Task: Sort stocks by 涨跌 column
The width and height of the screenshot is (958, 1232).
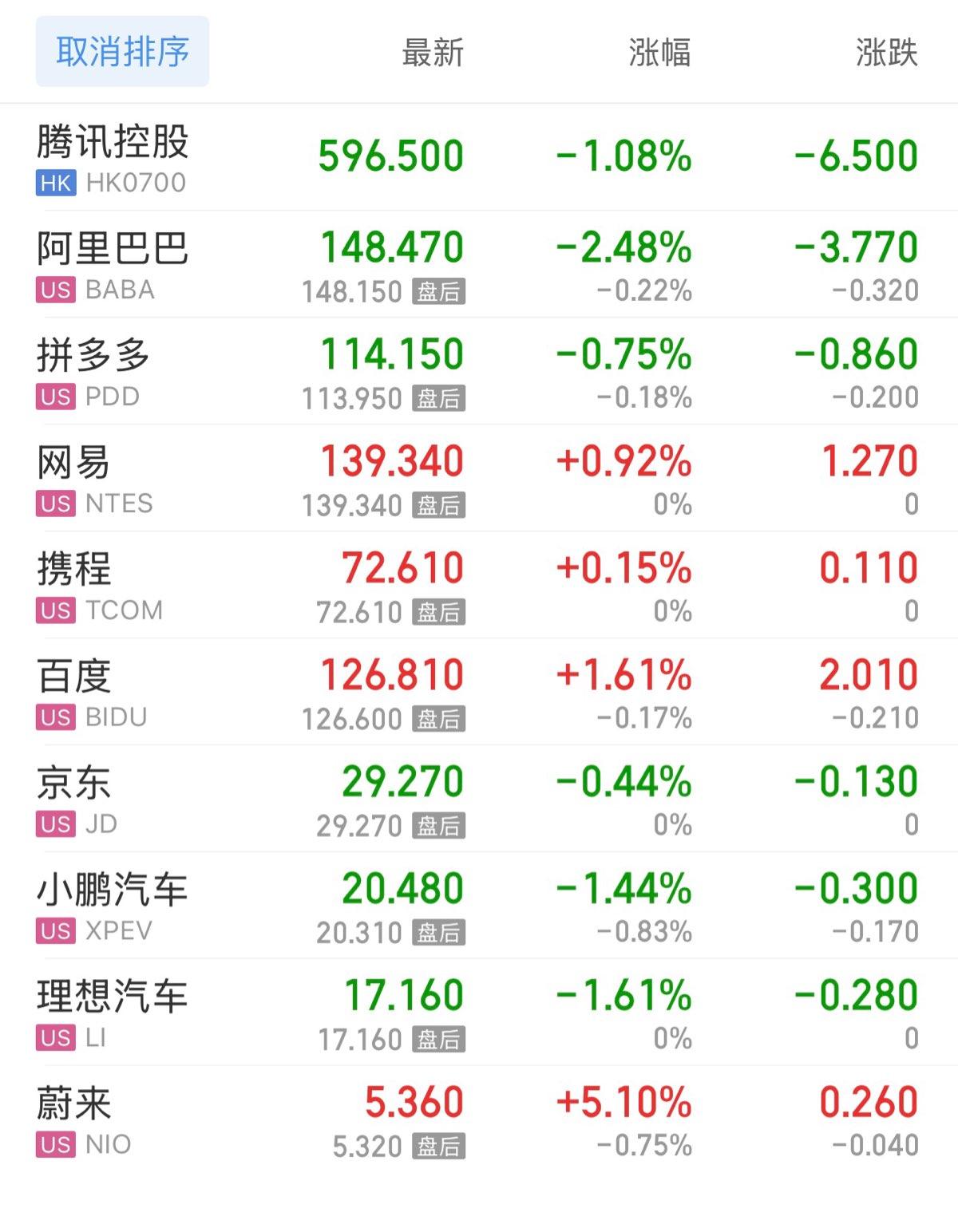Action: (x=886, y=53)
